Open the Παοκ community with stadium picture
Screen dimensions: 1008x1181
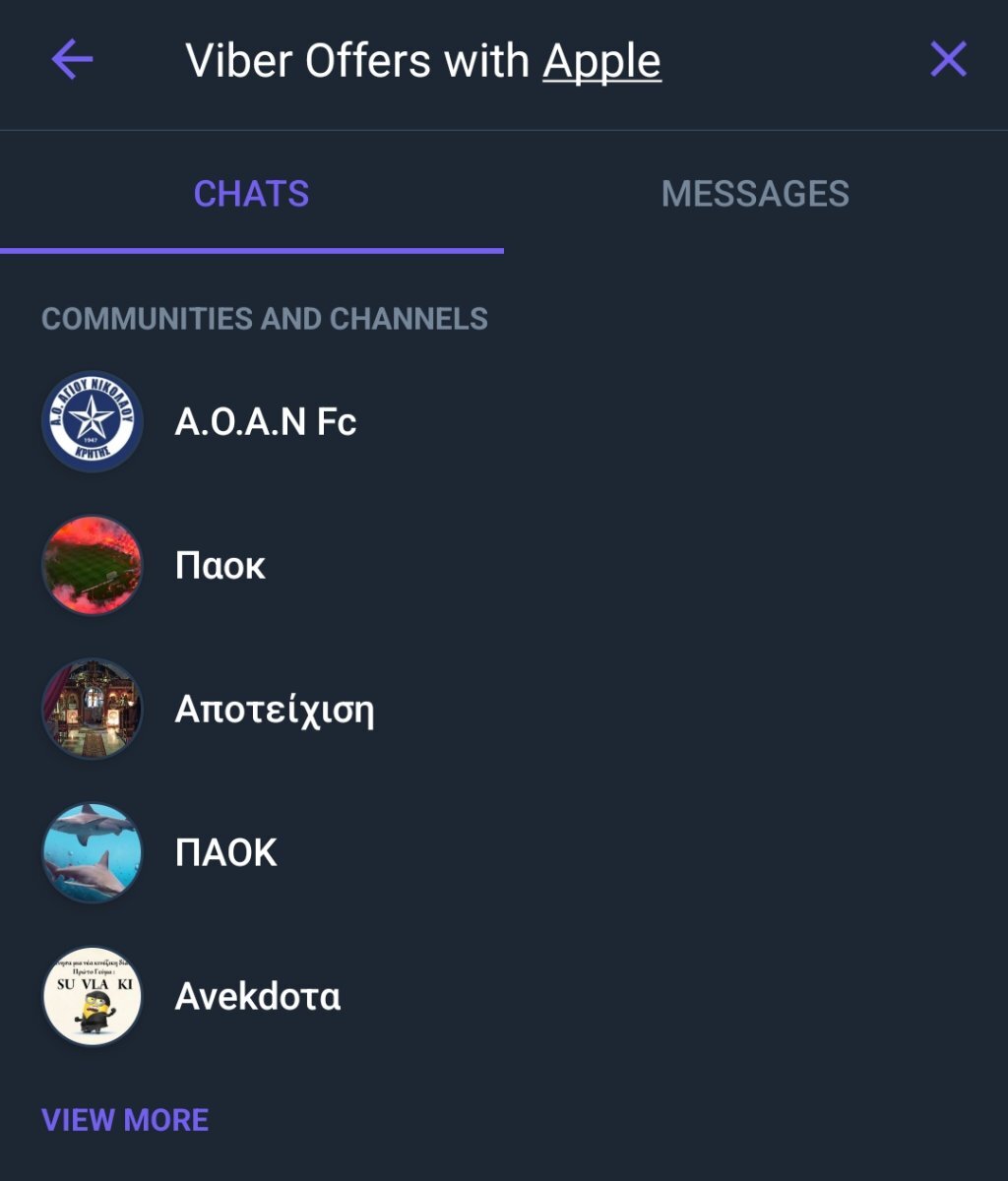pyautogui.click(x=220, y=566)
